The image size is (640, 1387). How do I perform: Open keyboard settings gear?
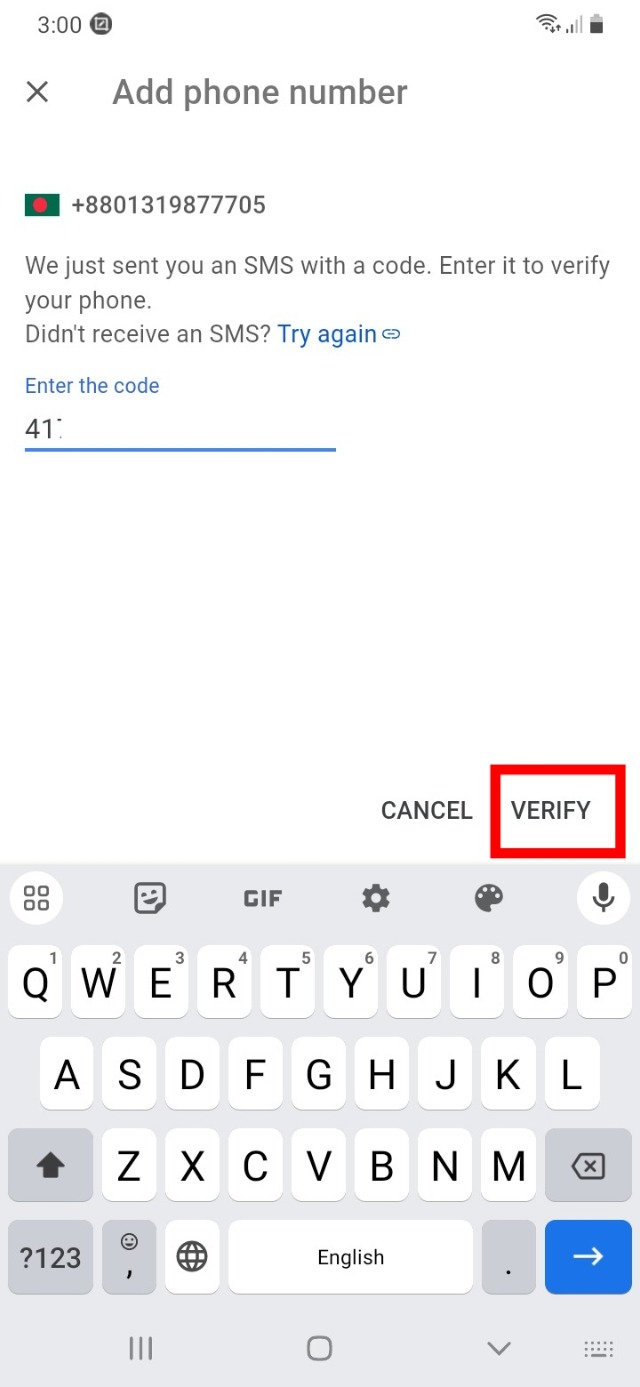tap(376, 898)
